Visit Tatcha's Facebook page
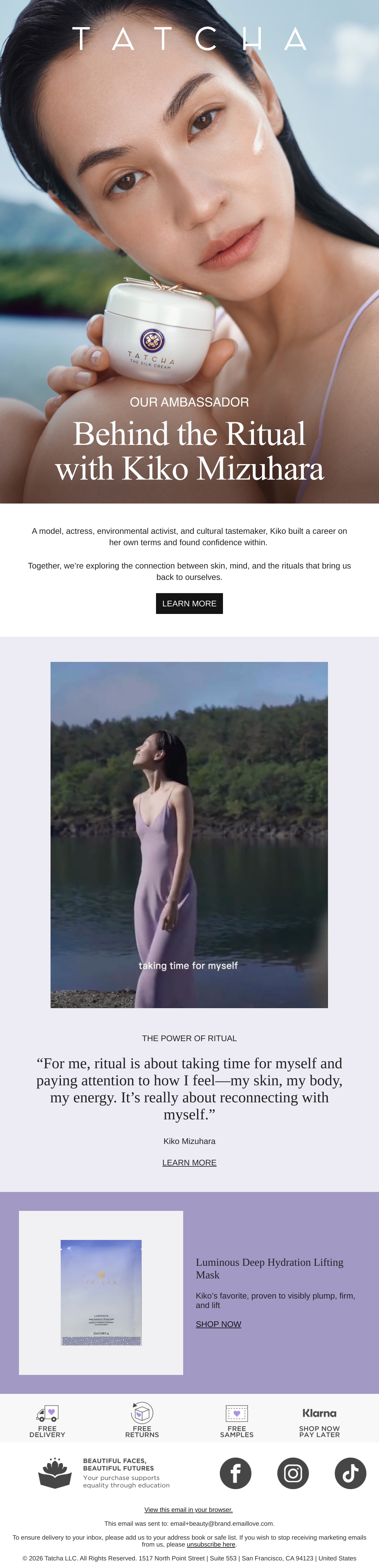This screenshot has width=379, height=1568. point(235,1473)
